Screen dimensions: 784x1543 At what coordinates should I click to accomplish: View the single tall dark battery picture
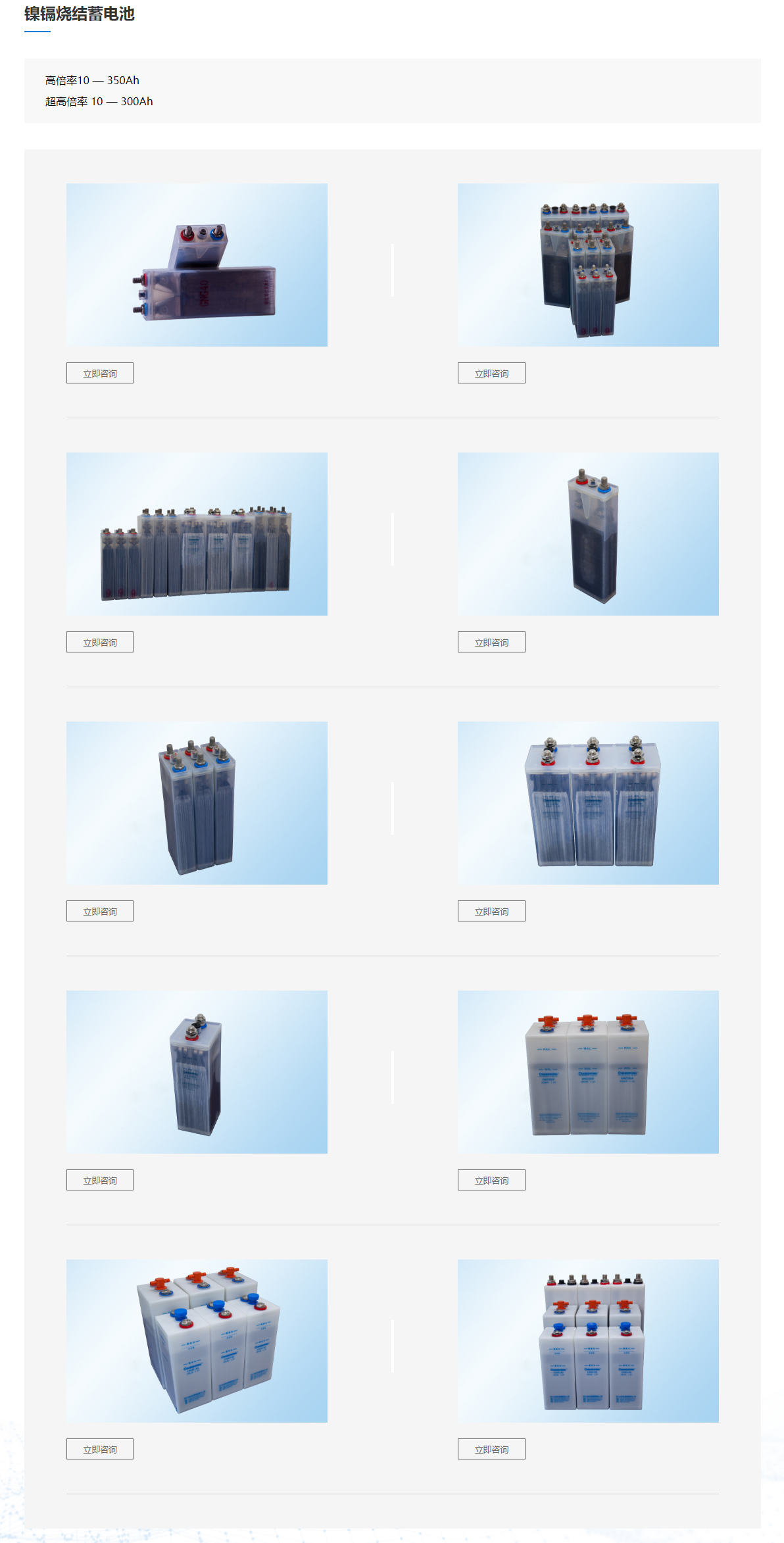pyautogui.click(x=588, y=534)
